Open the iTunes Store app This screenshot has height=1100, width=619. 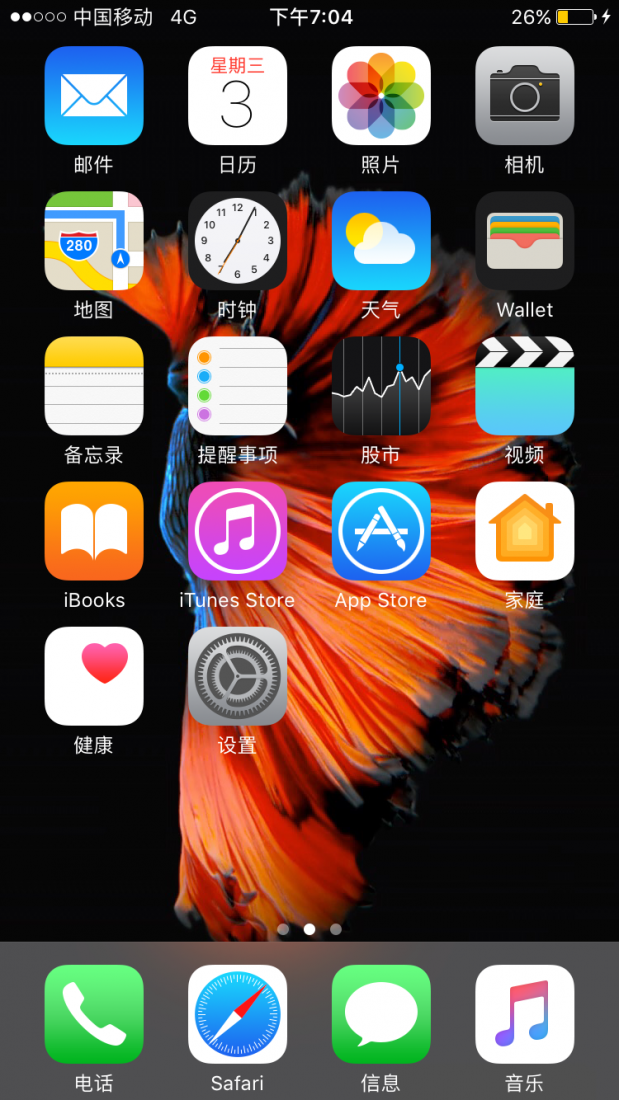(x=237, y=531)
